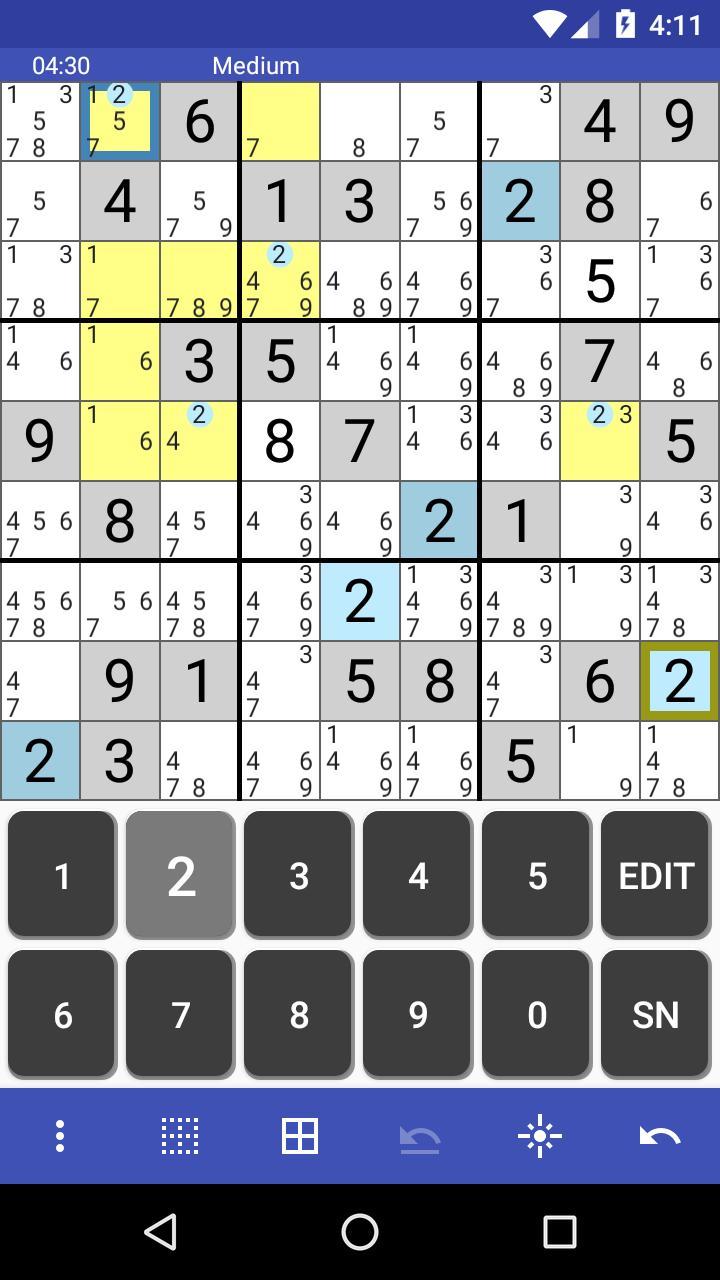720x1280 pixels.
Task: Select the pencil marks grid icon
Action: tap(180, 1136)
